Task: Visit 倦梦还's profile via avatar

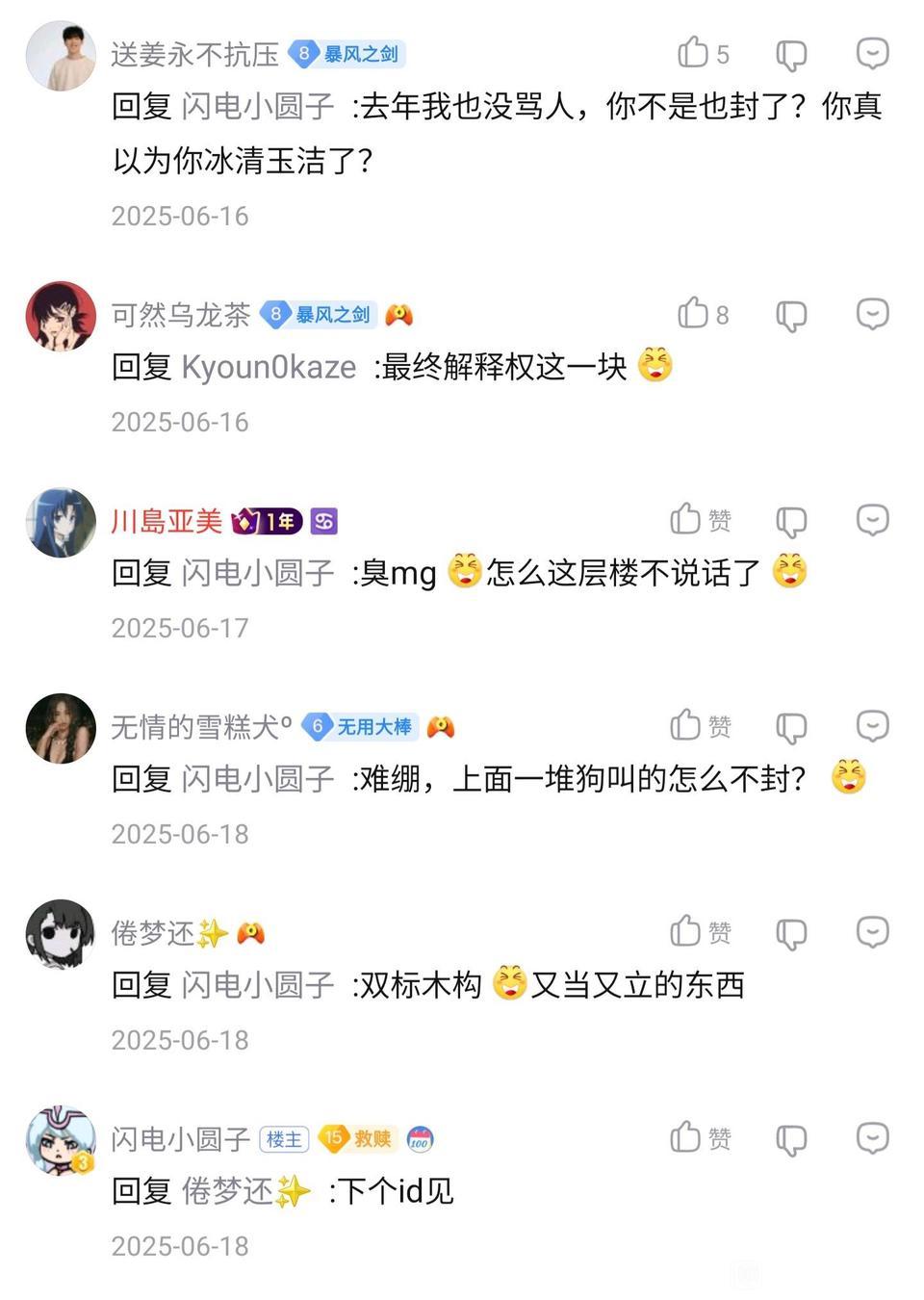Action: click(x=61, y=934)
